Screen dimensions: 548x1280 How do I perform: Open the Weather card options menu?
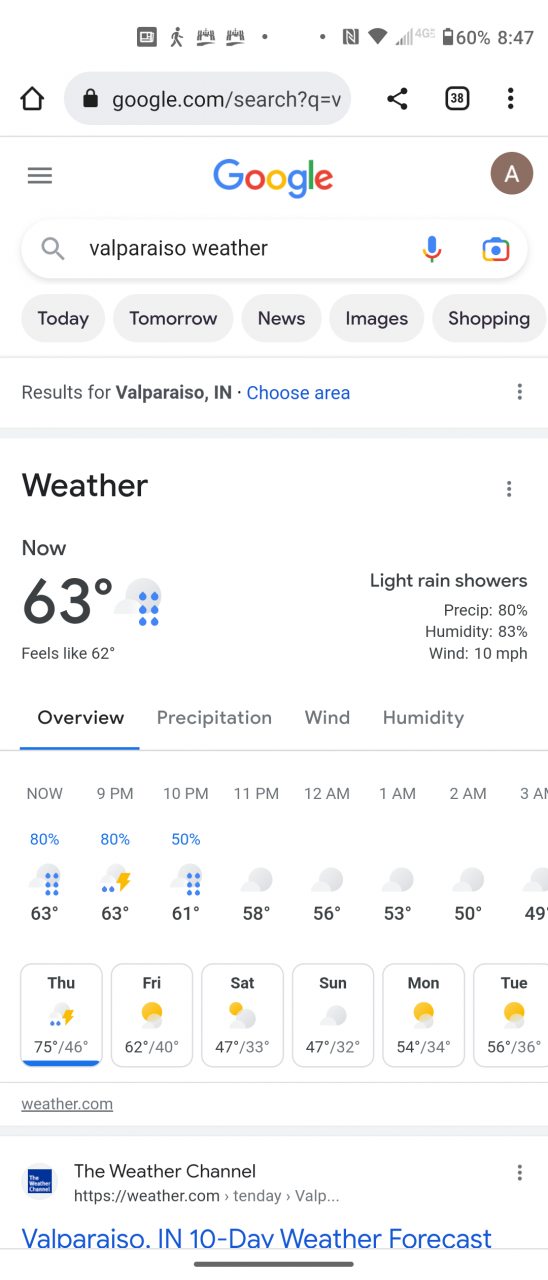(x=509, y=489)
